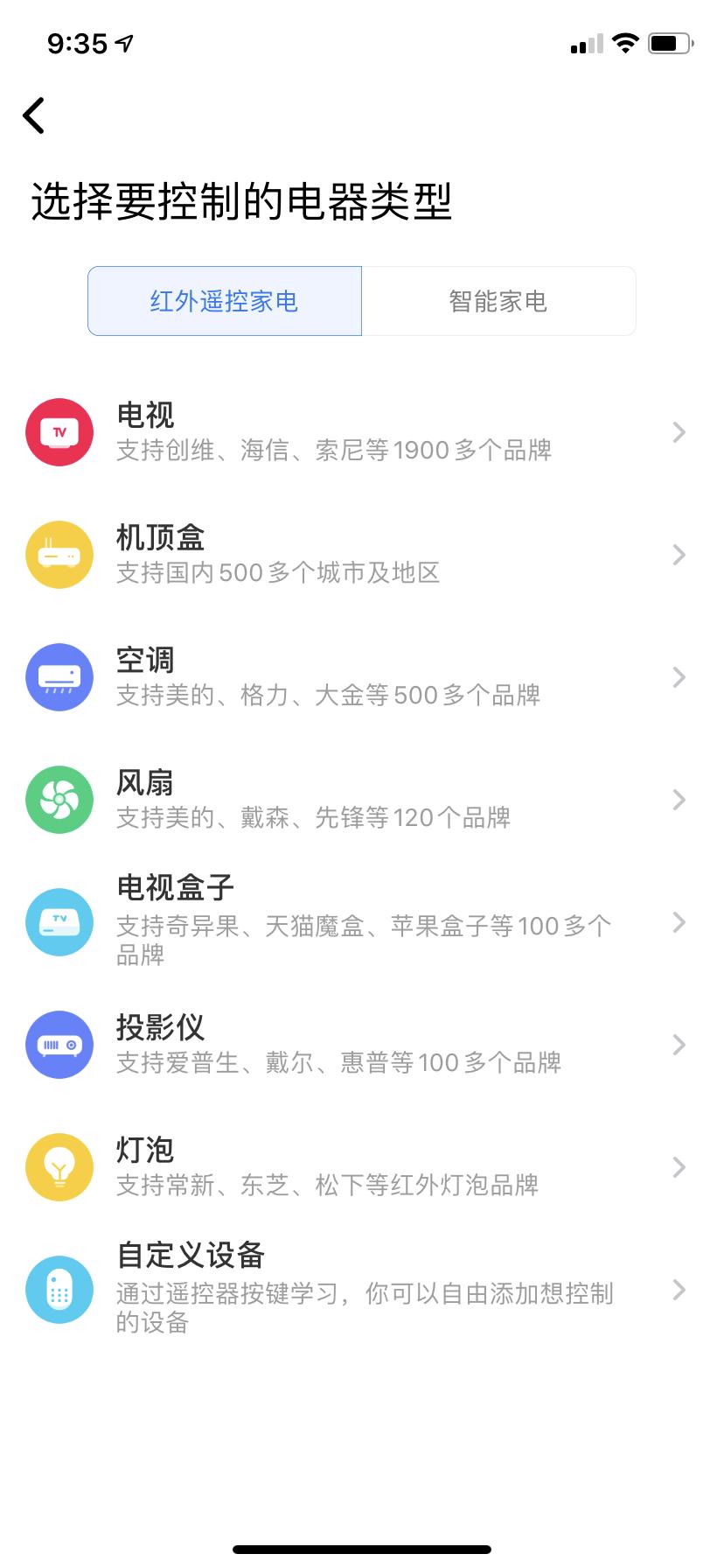
Task: Tap the blue air conditioner icon
Action: click(x=59, y=677)
